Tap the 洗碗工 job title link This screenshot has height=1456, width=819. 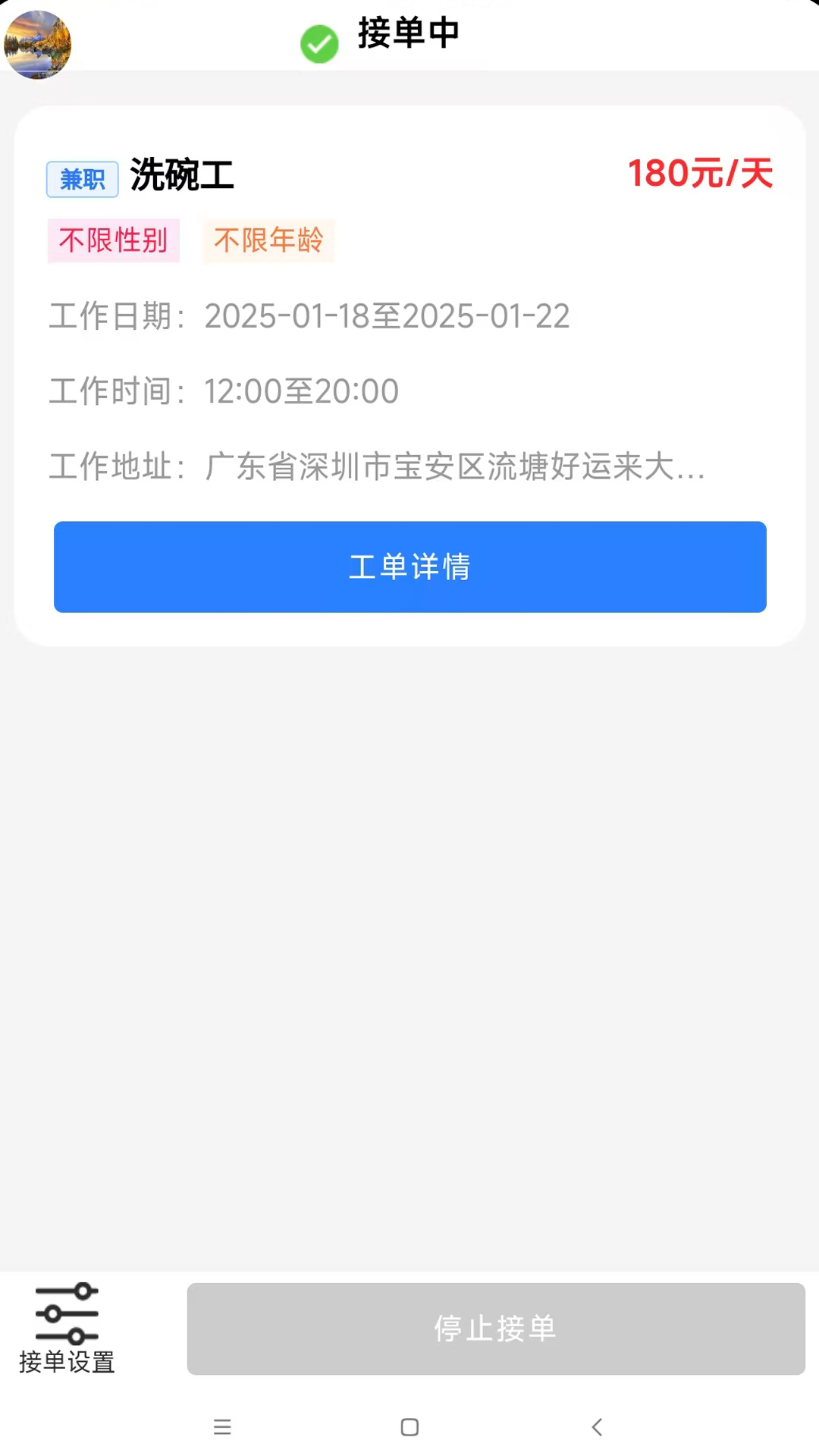[180, 176]
